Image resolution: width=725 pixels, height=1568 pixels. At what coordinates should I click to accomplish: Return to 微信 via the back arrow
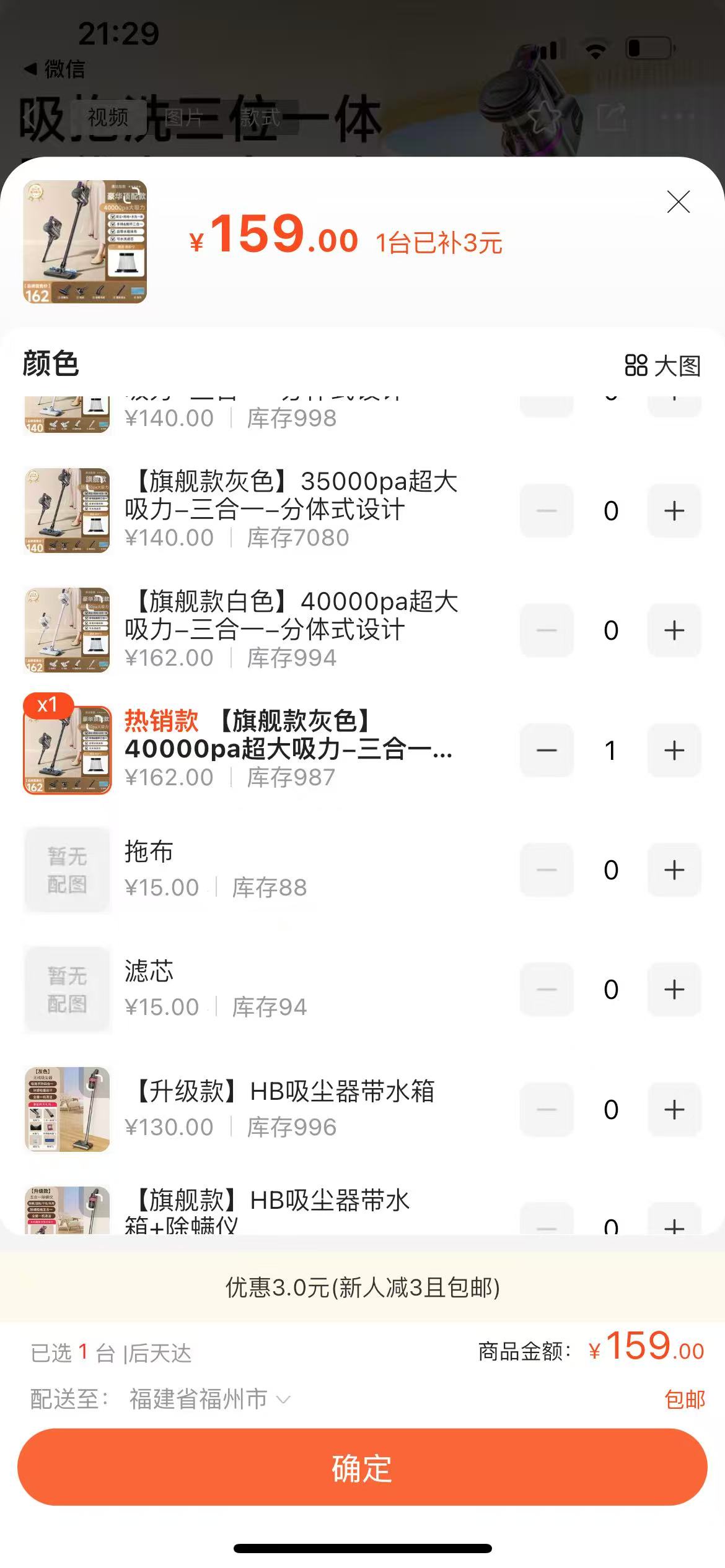[53, 69]
